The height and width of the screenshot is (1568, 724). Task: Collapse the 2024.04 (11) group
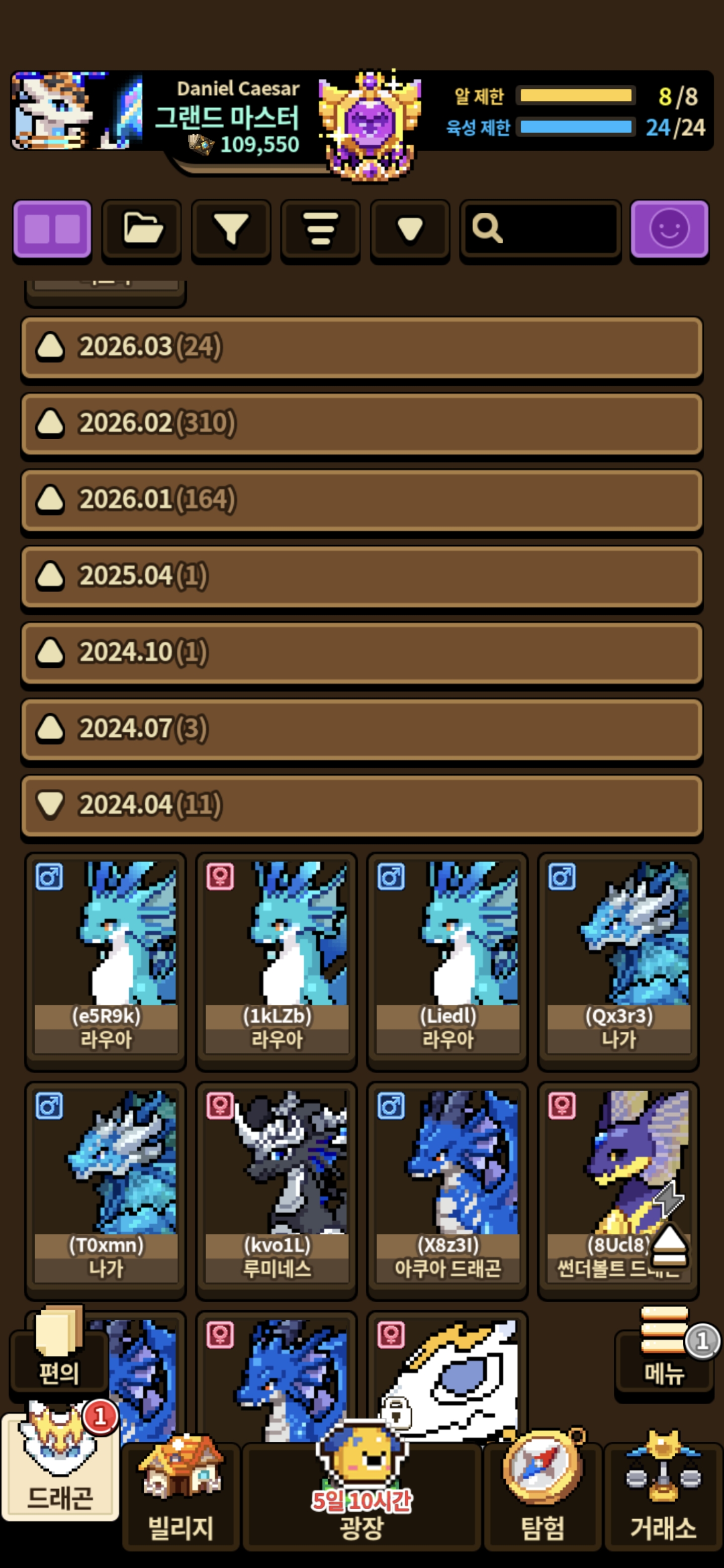361,805
